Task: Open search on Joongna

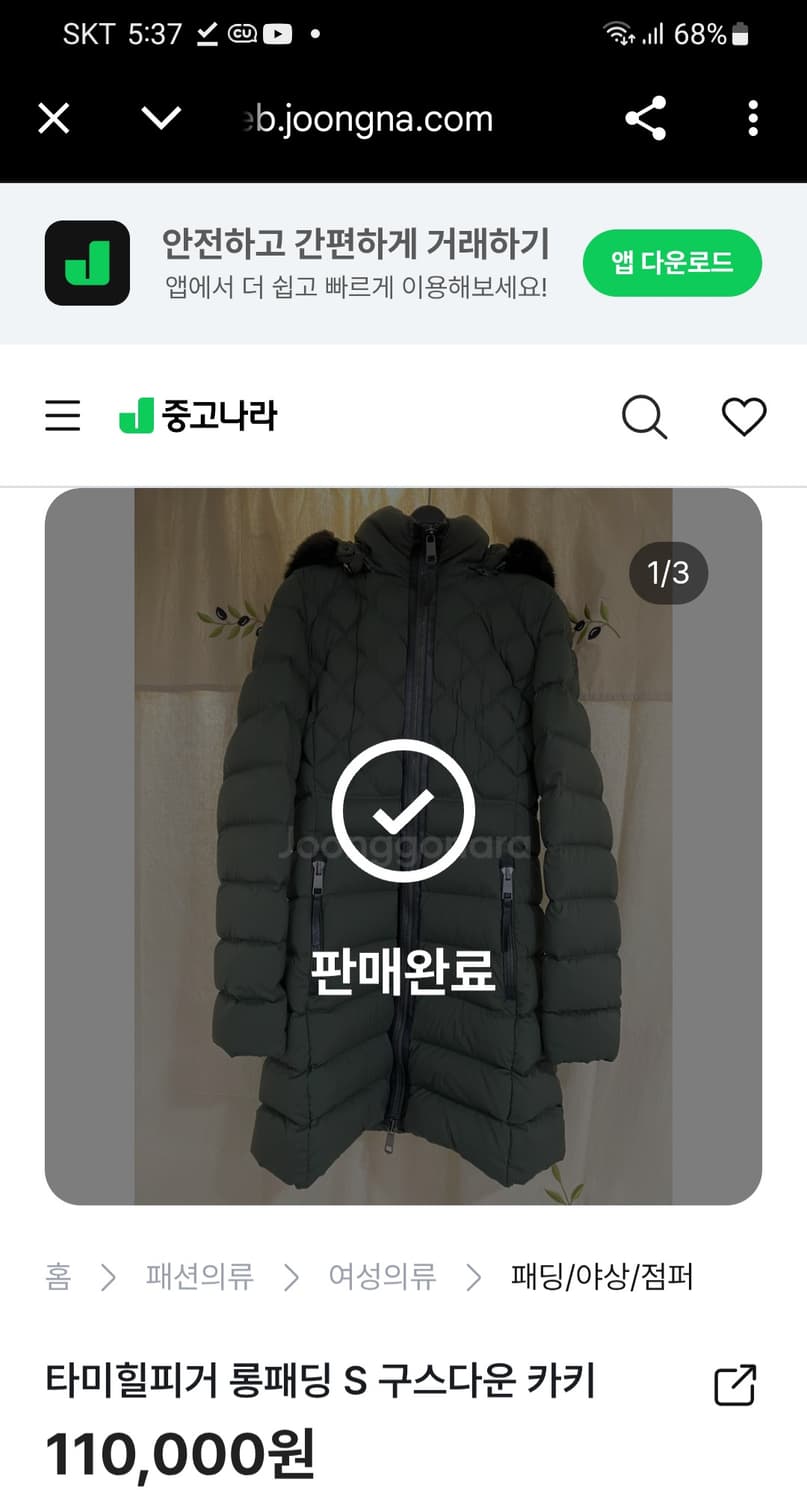Action: 644,417
